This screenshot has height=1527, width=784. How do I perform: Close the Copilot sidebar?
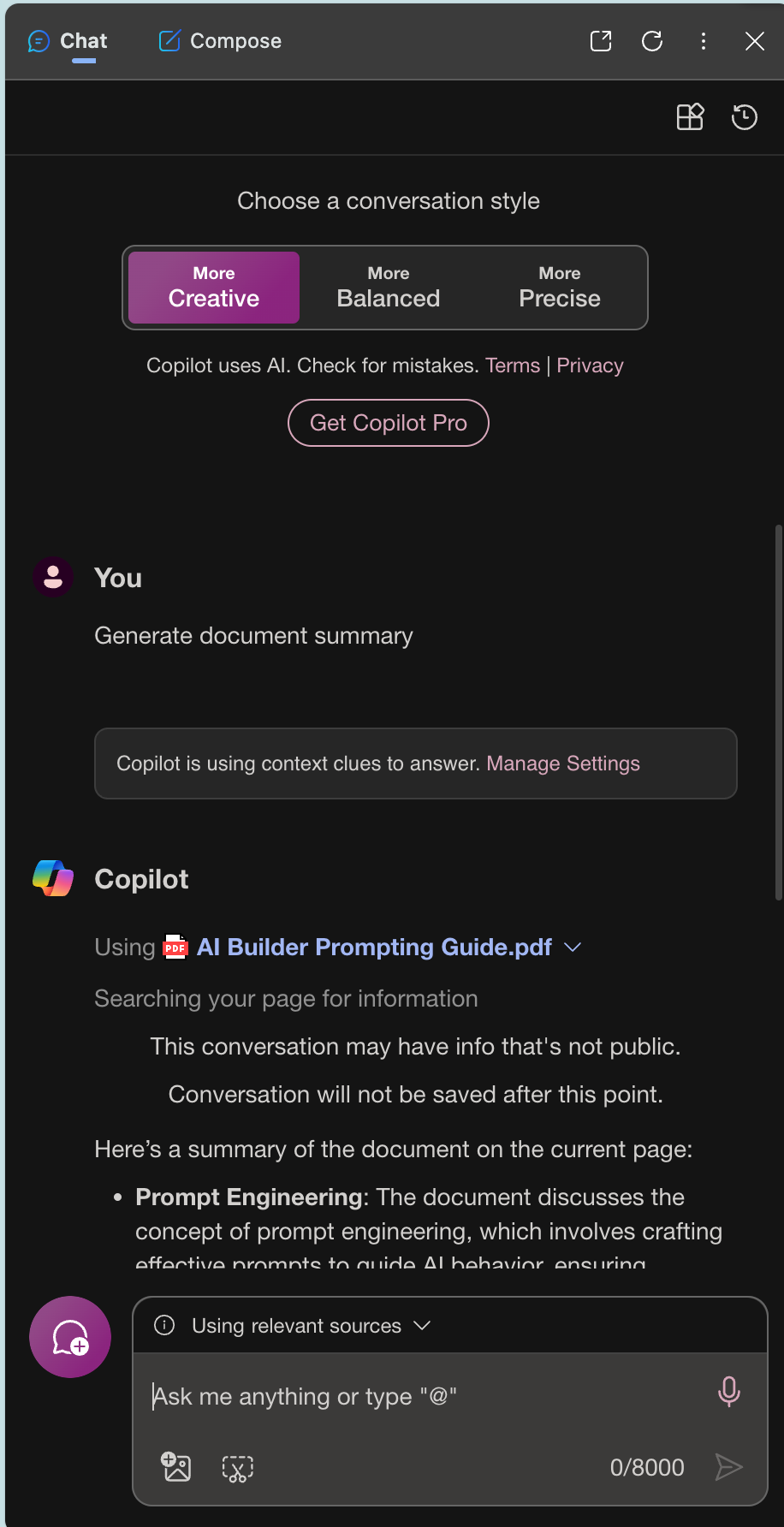pos(754,41)
